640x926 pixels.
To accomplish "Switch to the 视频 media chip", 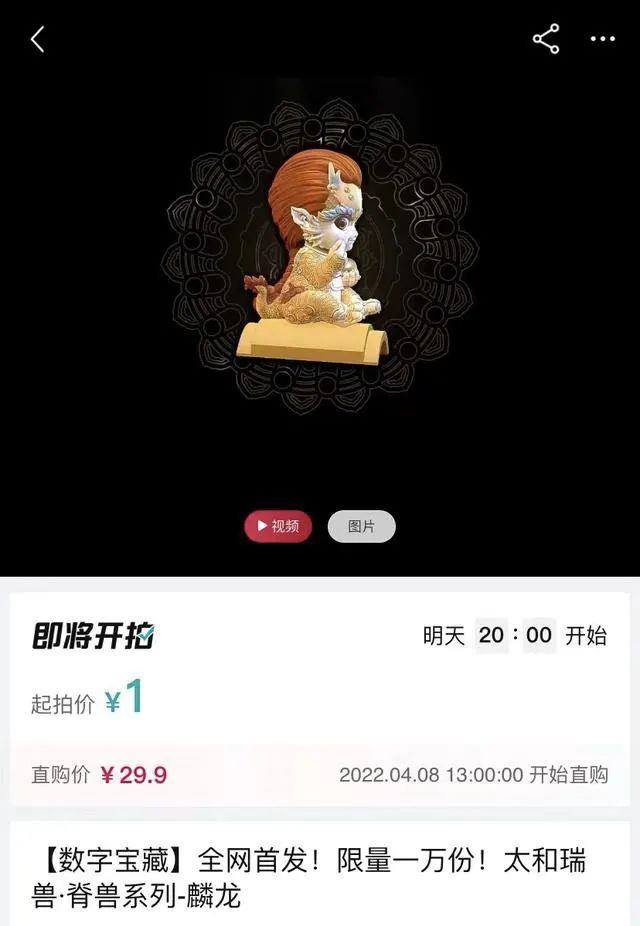I will point(278,526).
